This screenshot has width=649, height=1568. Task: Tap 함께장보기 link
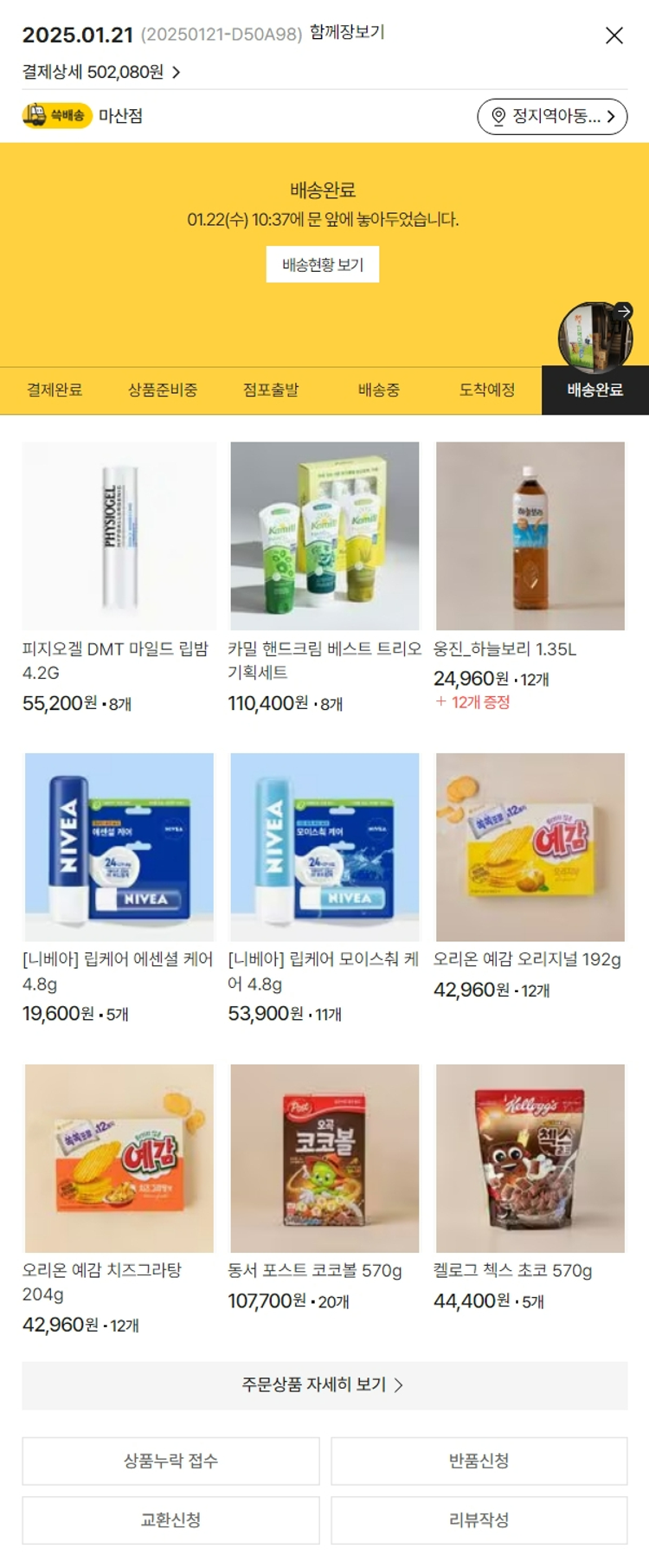(x=347, y=33)
